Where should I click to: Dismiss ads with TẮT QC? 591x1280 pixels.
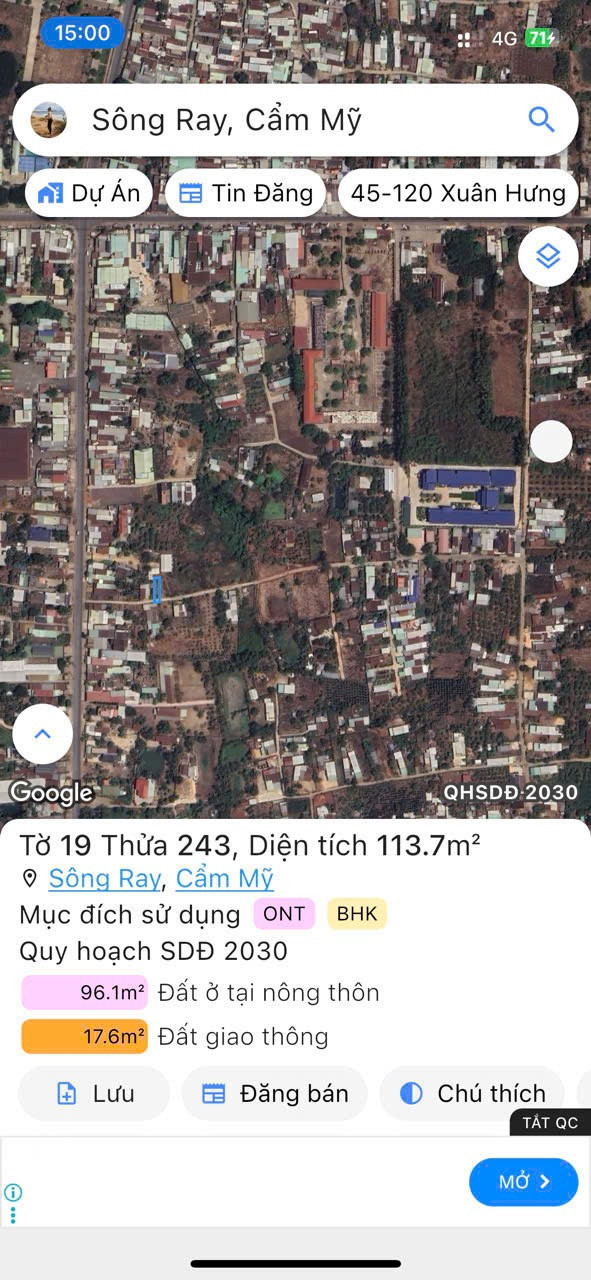click(x=550, y=1123)
